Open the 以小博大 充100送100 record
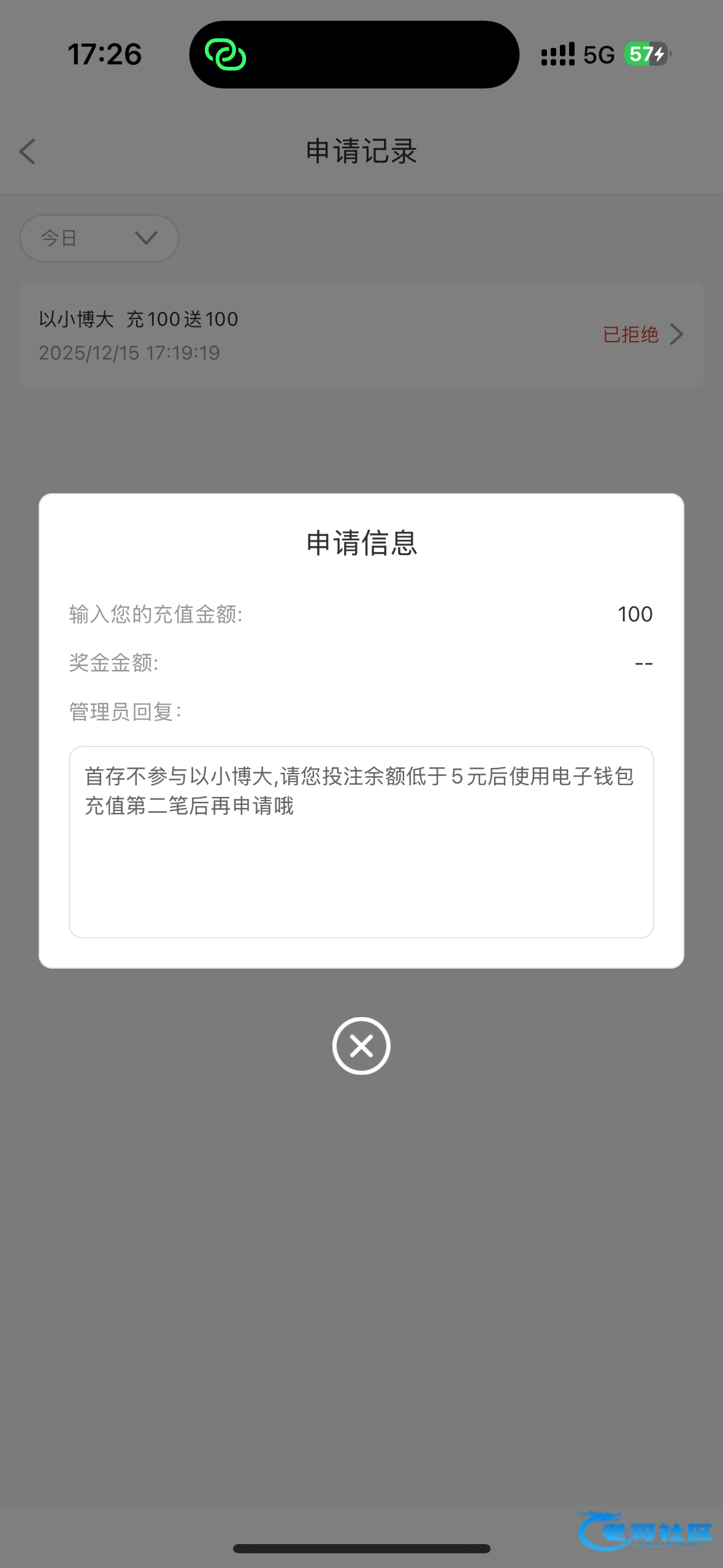Image resolution: width=723 pixels, height=1568 pixels. [361, 335]
